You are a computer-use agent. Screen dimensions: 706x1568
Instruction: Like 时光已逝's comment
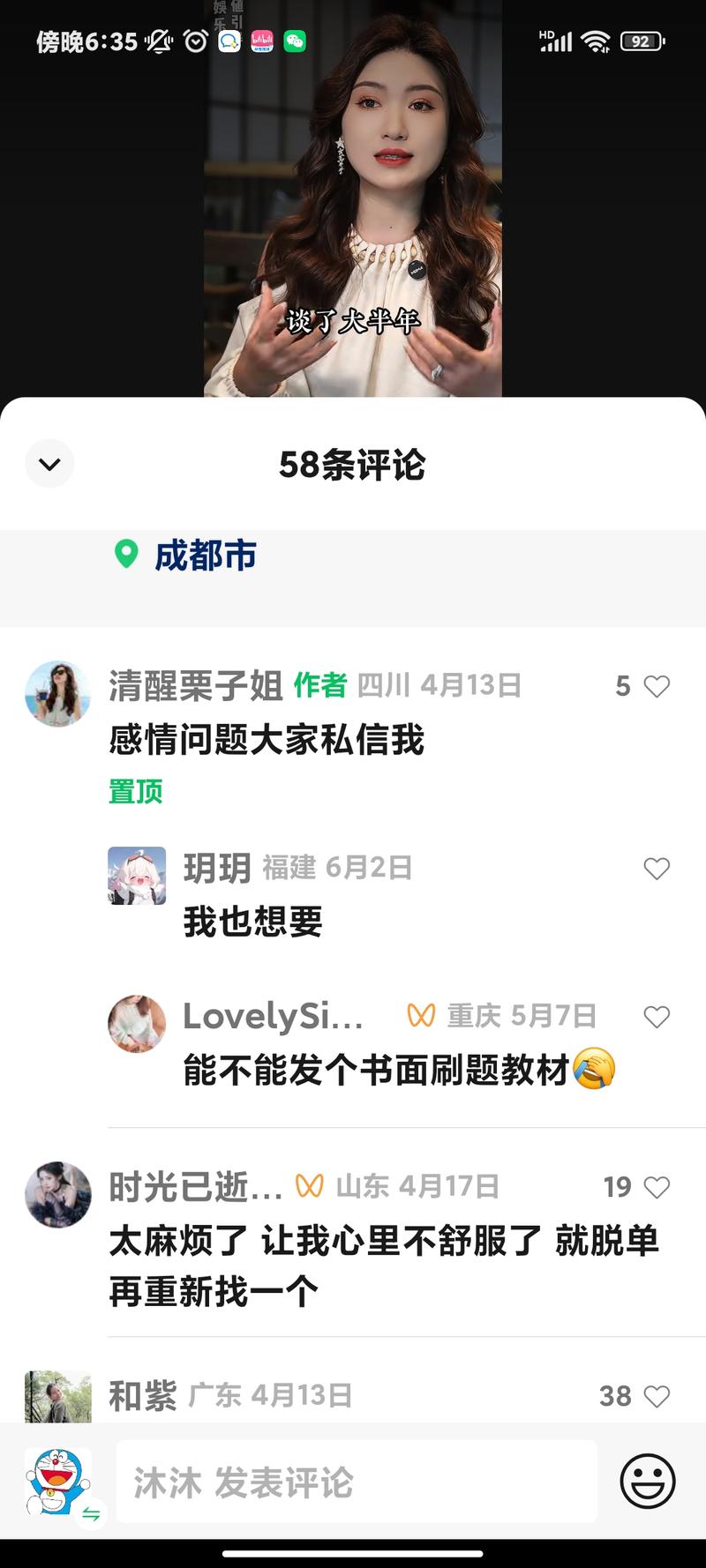[x=657, y=1187]
